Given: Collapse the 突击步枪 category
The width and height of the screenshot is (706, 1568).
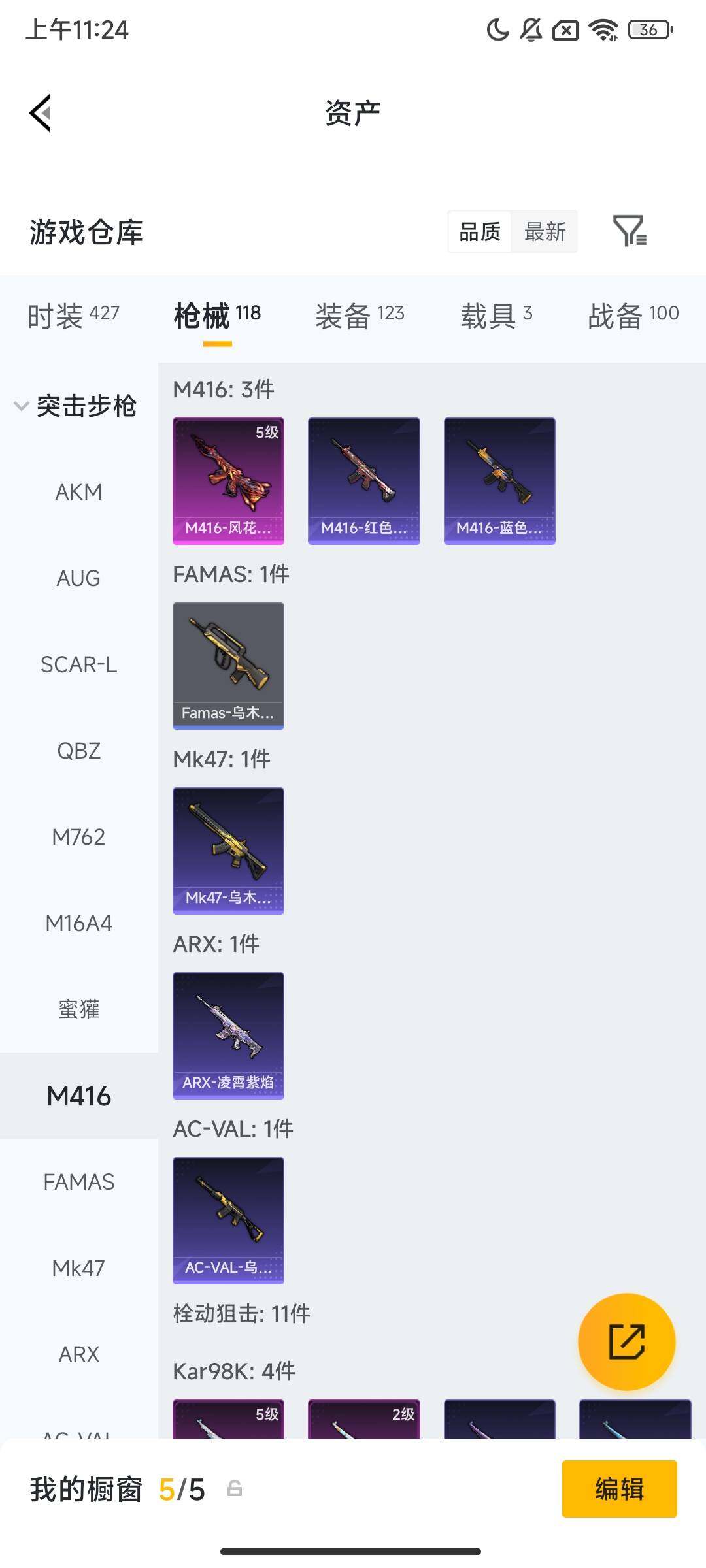Looking at the screenshot, I should 76,406.
